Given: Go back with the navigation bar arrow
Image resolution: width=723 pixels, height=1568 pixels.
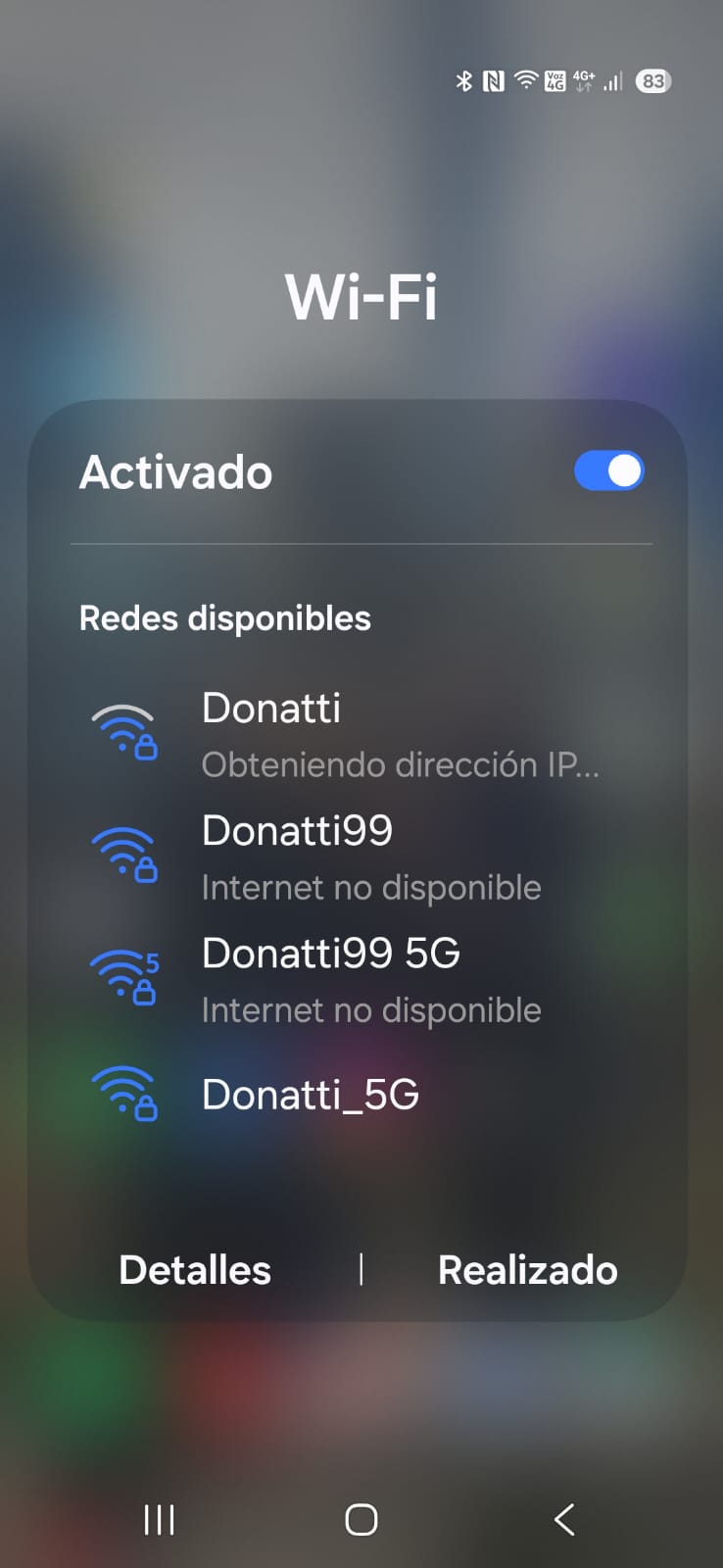Looking at the screenshot, I should pos(563,1520).
